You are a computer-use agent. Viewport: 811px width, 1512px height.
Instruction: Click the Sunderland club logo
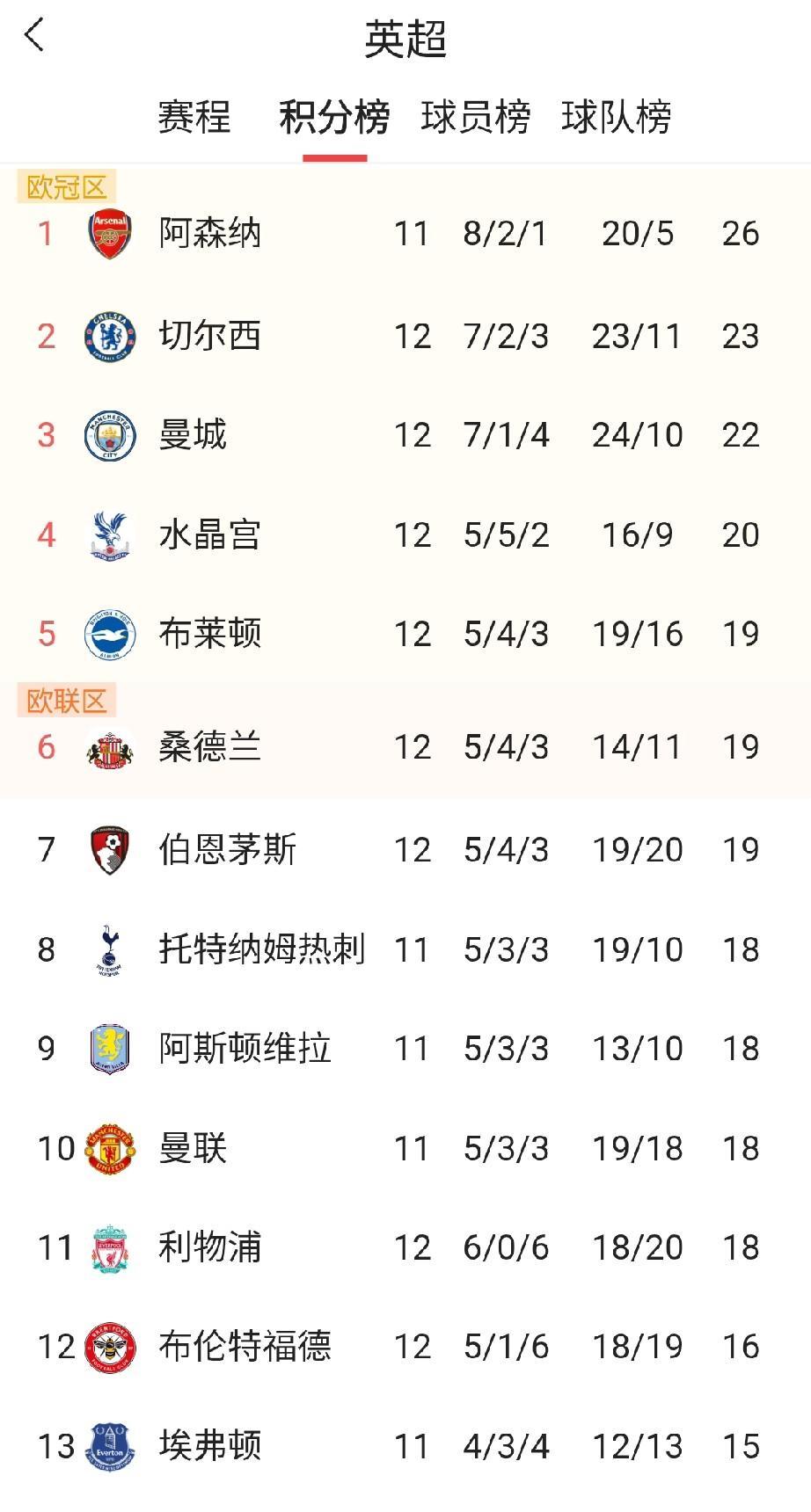[109, 747]
